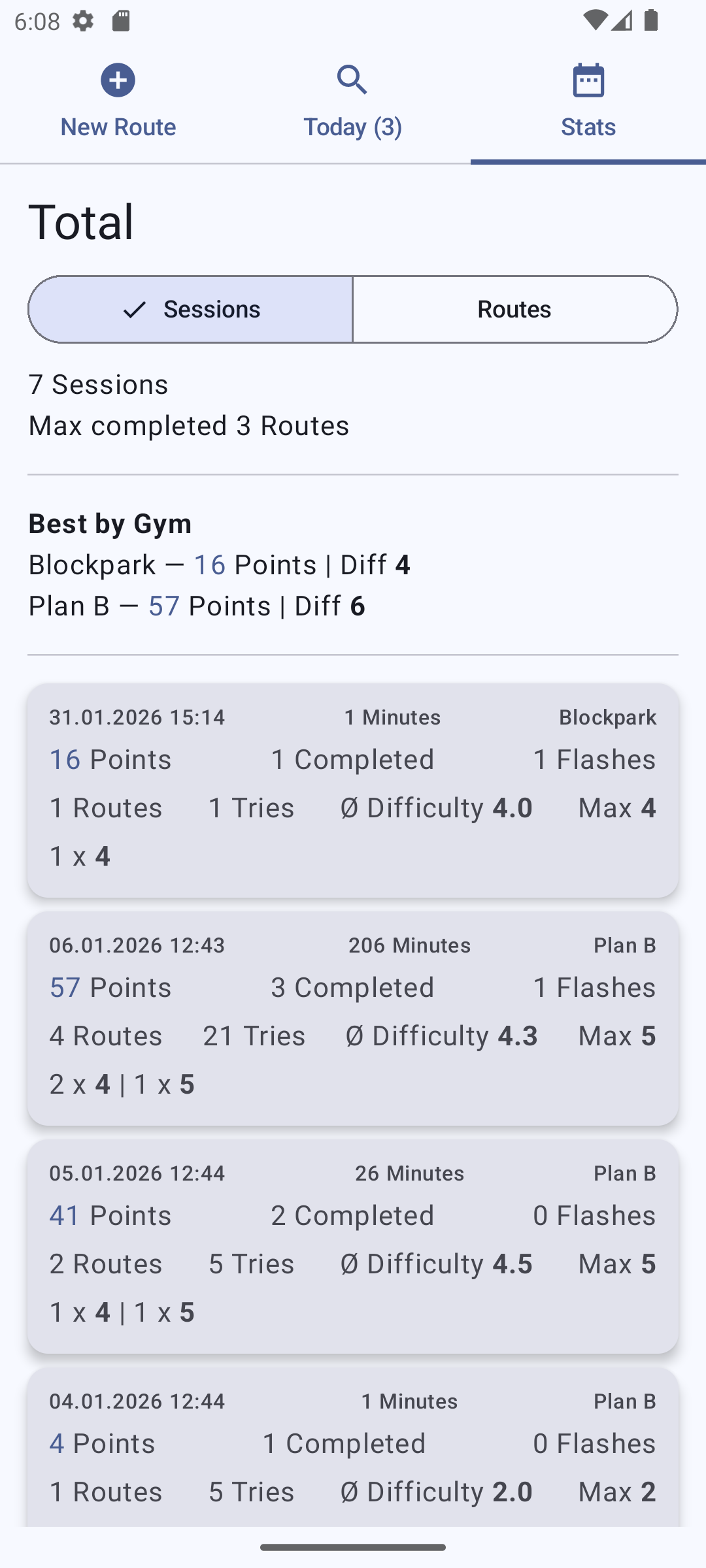Open the 05.01.2026 Plan B session card

(353, 1246)
